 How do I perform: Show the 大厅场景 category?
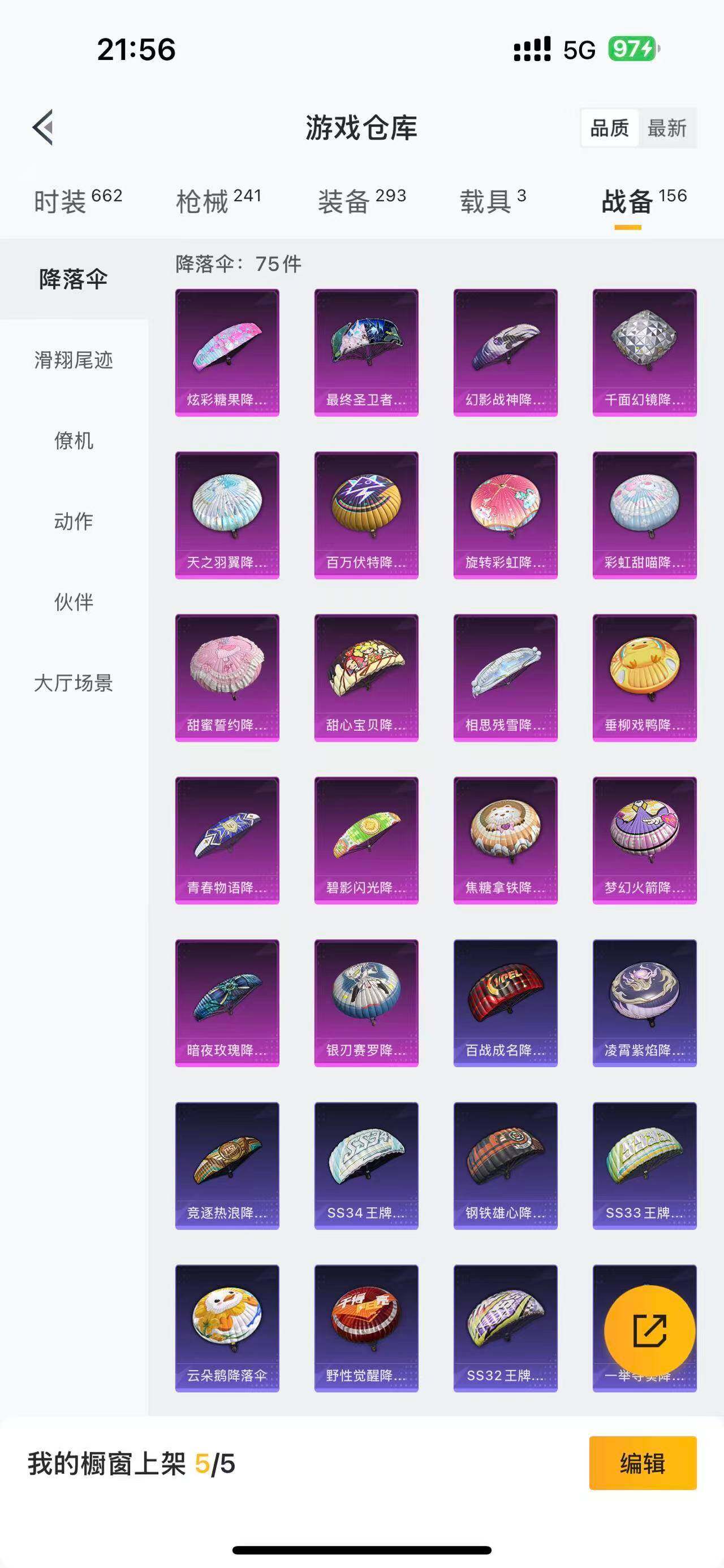click(74, 683)
